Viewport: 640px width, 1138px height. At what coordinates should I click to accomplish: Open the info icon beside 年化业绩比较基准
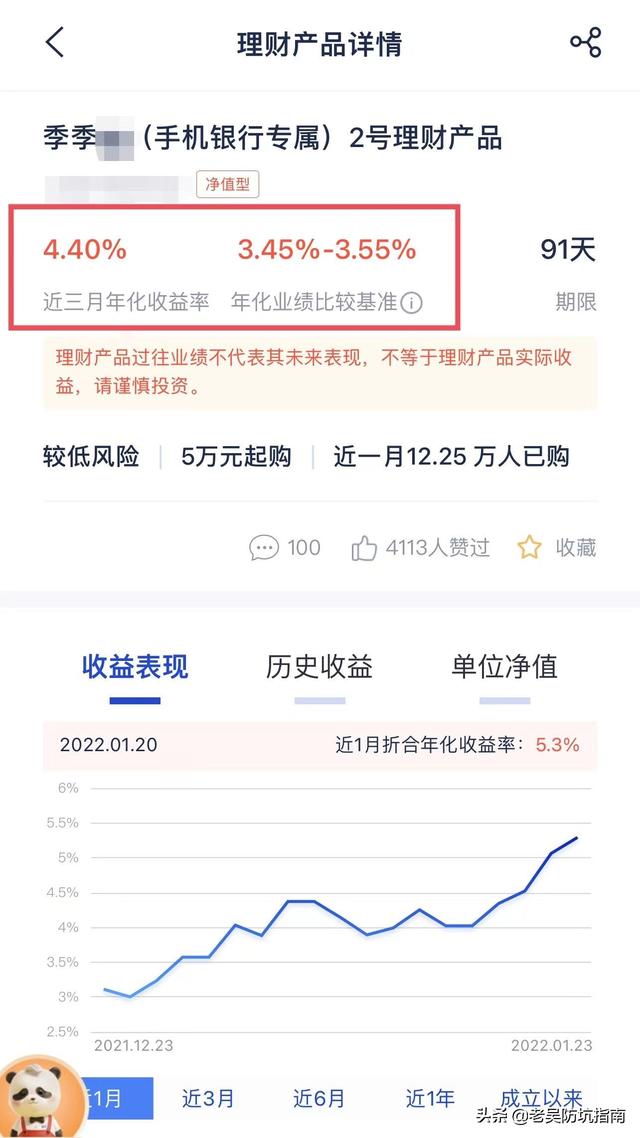click(411, 303)
